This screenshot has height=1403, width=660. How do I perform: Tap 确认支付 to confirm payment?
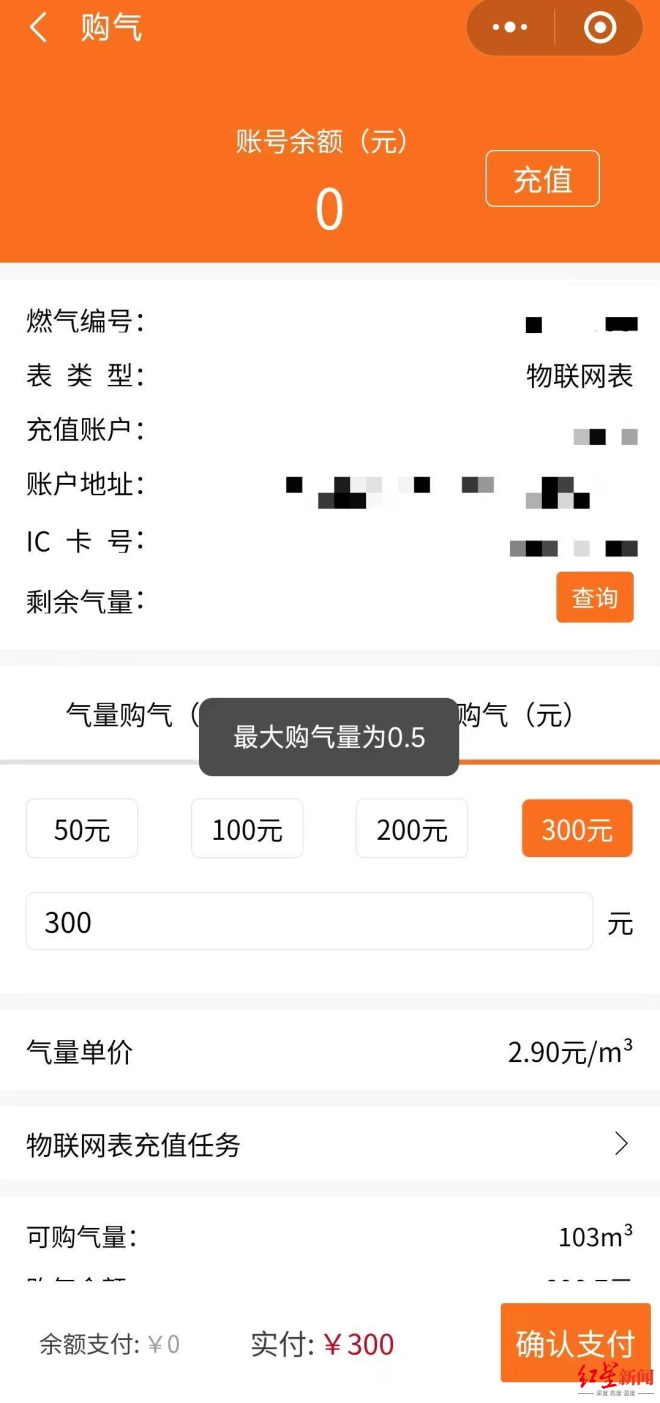(x=575, y=1343)
